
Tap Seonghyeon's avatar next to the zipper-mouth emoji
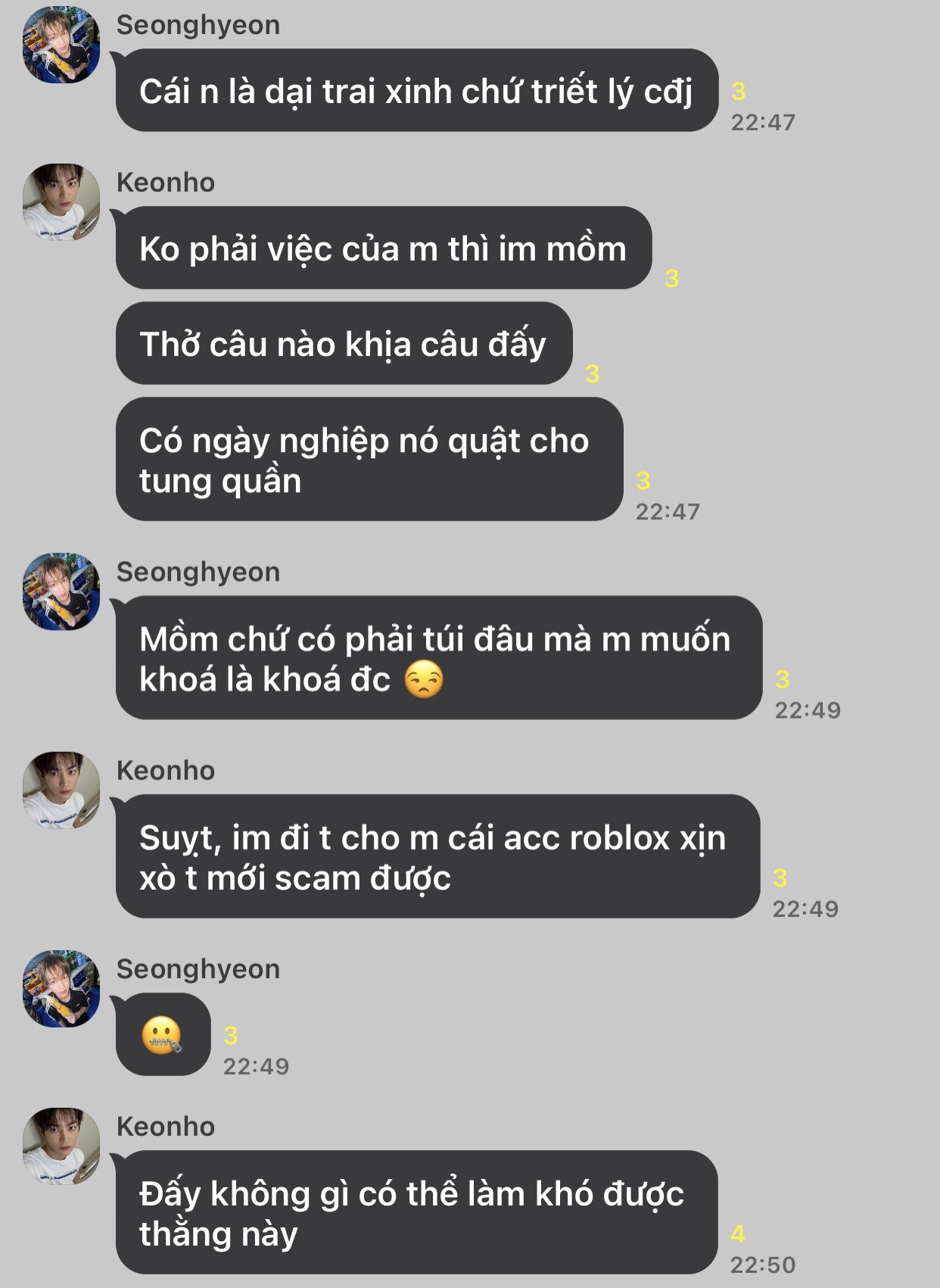61,989
